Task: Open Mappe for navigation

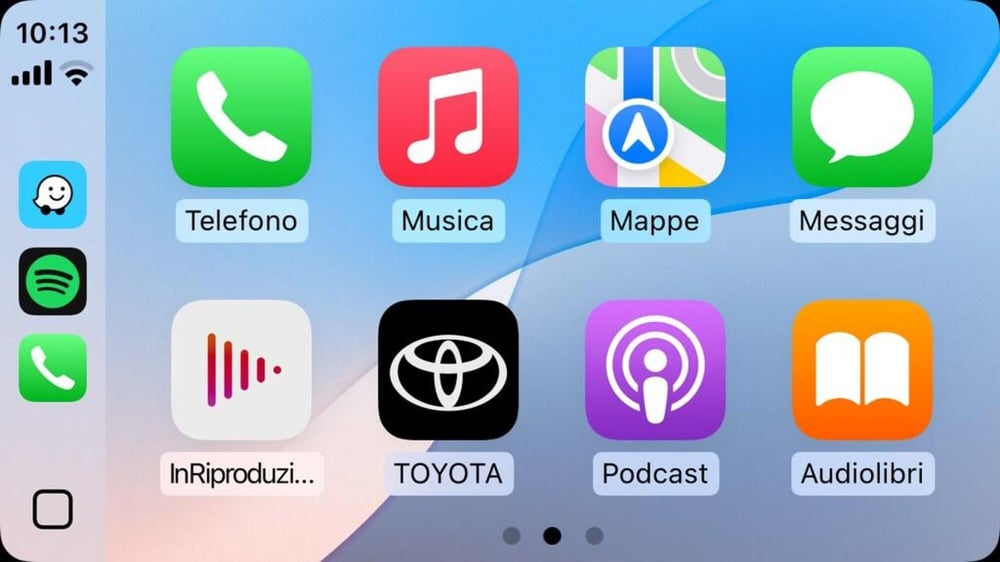Action: point(655,117)
